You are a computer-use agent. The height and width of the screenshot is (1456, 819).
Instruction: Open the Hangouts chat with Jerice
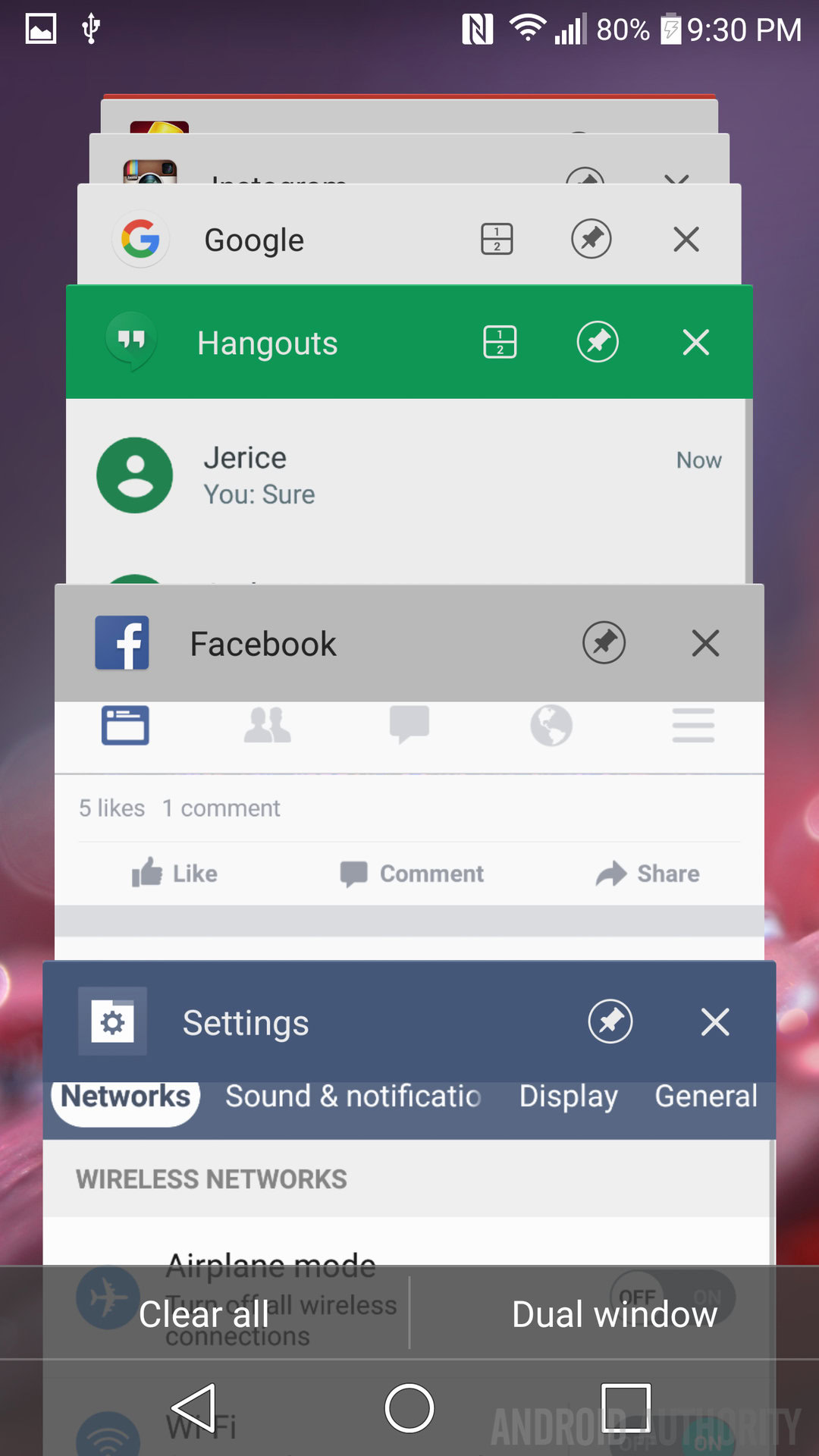point(409,475)
